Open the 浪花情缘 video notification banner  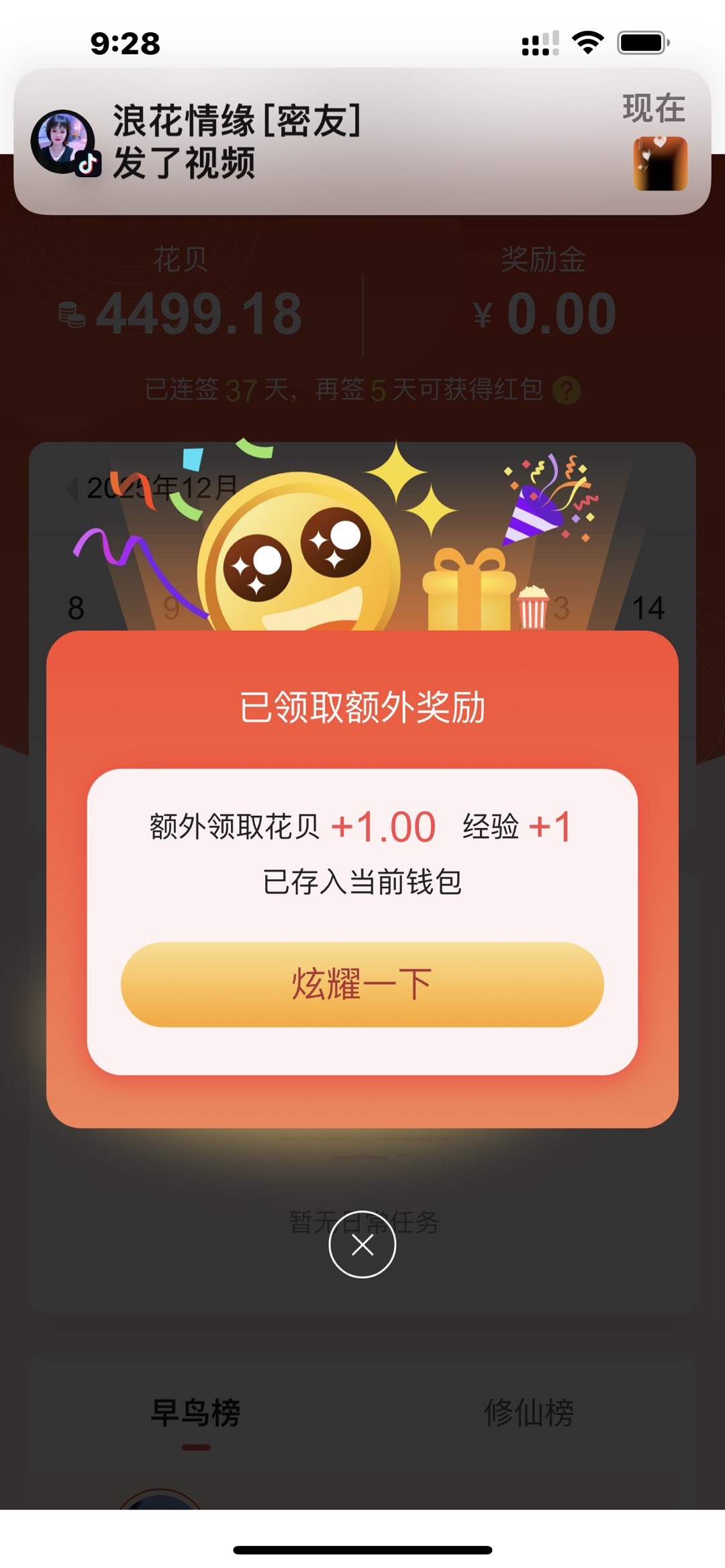tap(362, 142)
